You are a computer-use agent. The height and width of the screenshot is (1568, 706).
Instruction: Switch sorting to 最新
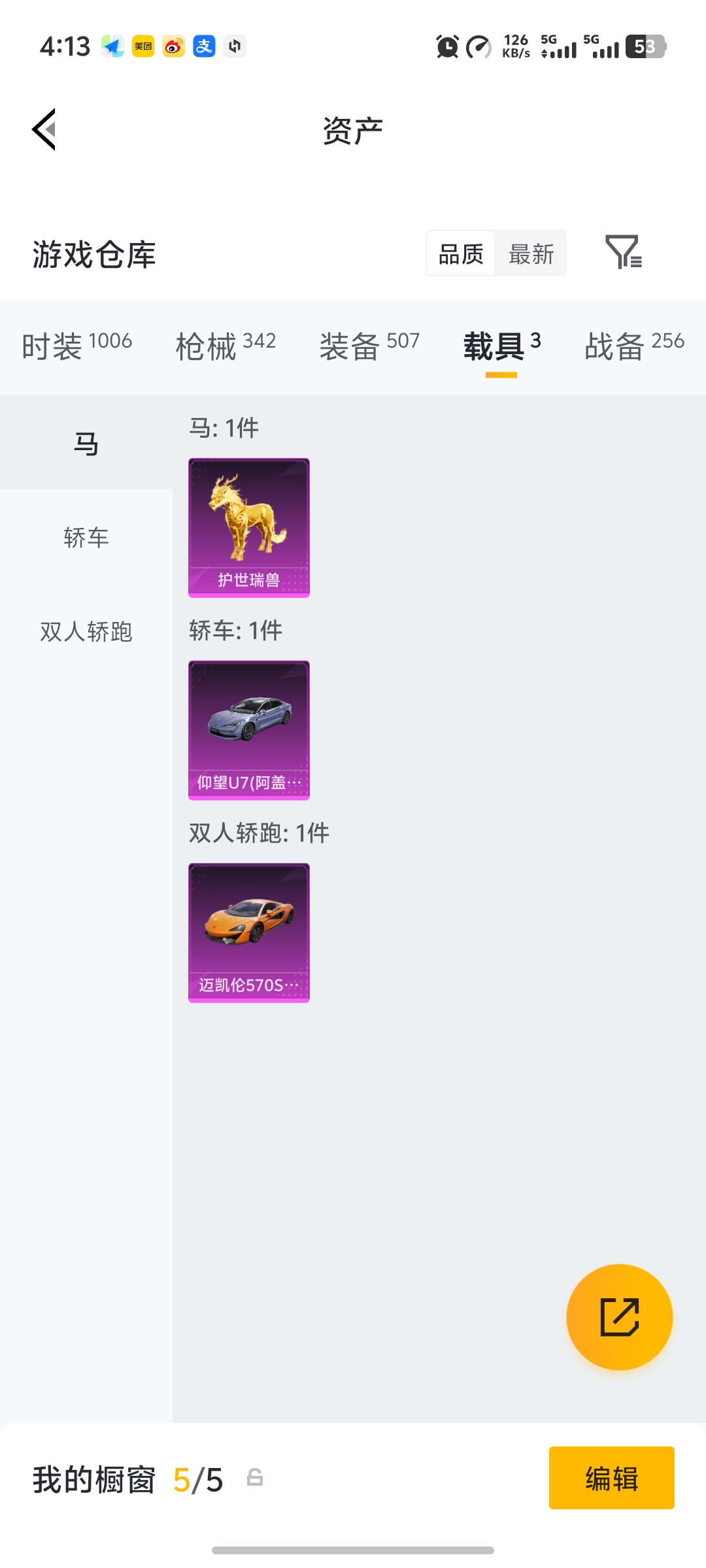[x=531, y=253]
